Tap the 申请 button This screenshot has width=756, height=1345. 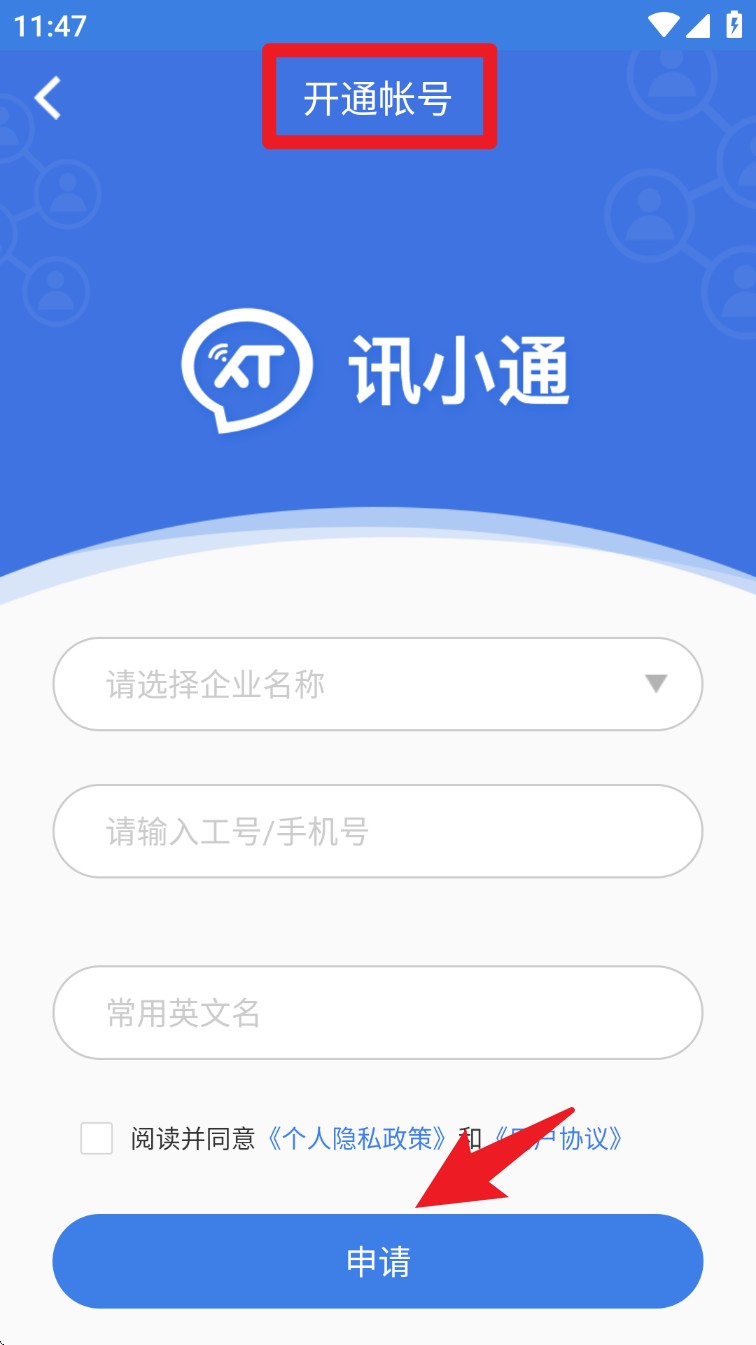click(x=378, y=1261)
